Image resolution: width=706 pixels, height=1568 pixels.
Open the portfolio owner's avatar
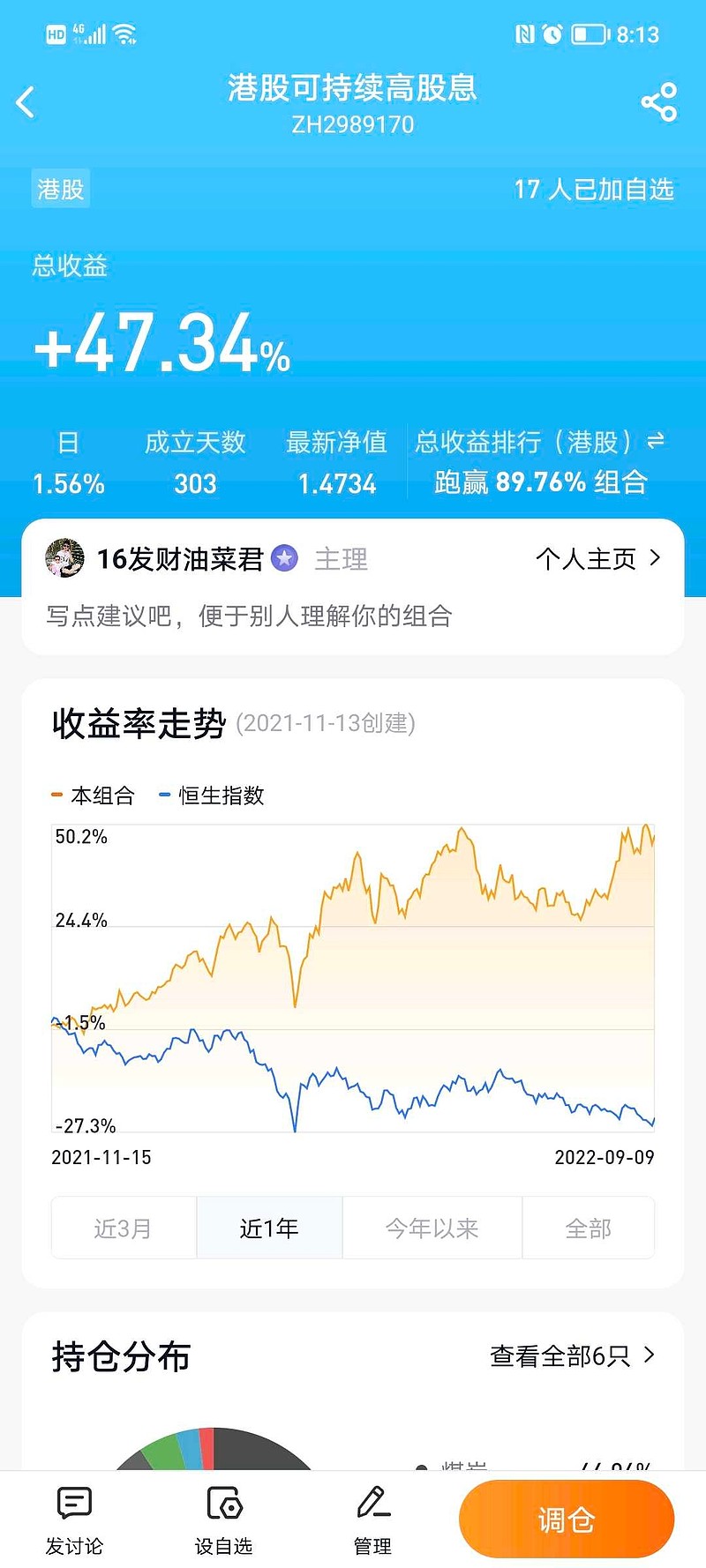pyautogui.click(x=63, y=559)
